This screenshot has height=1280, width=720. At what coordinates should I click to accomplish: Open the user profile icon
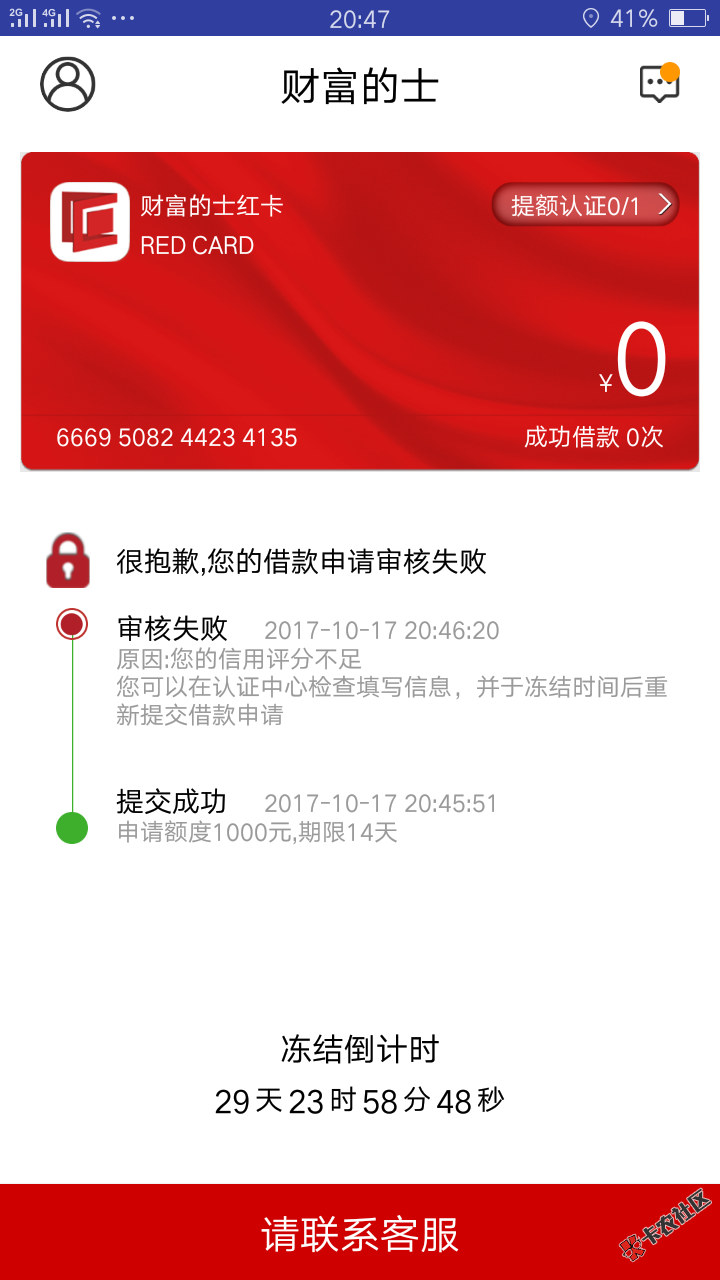(x=67, y=84)
